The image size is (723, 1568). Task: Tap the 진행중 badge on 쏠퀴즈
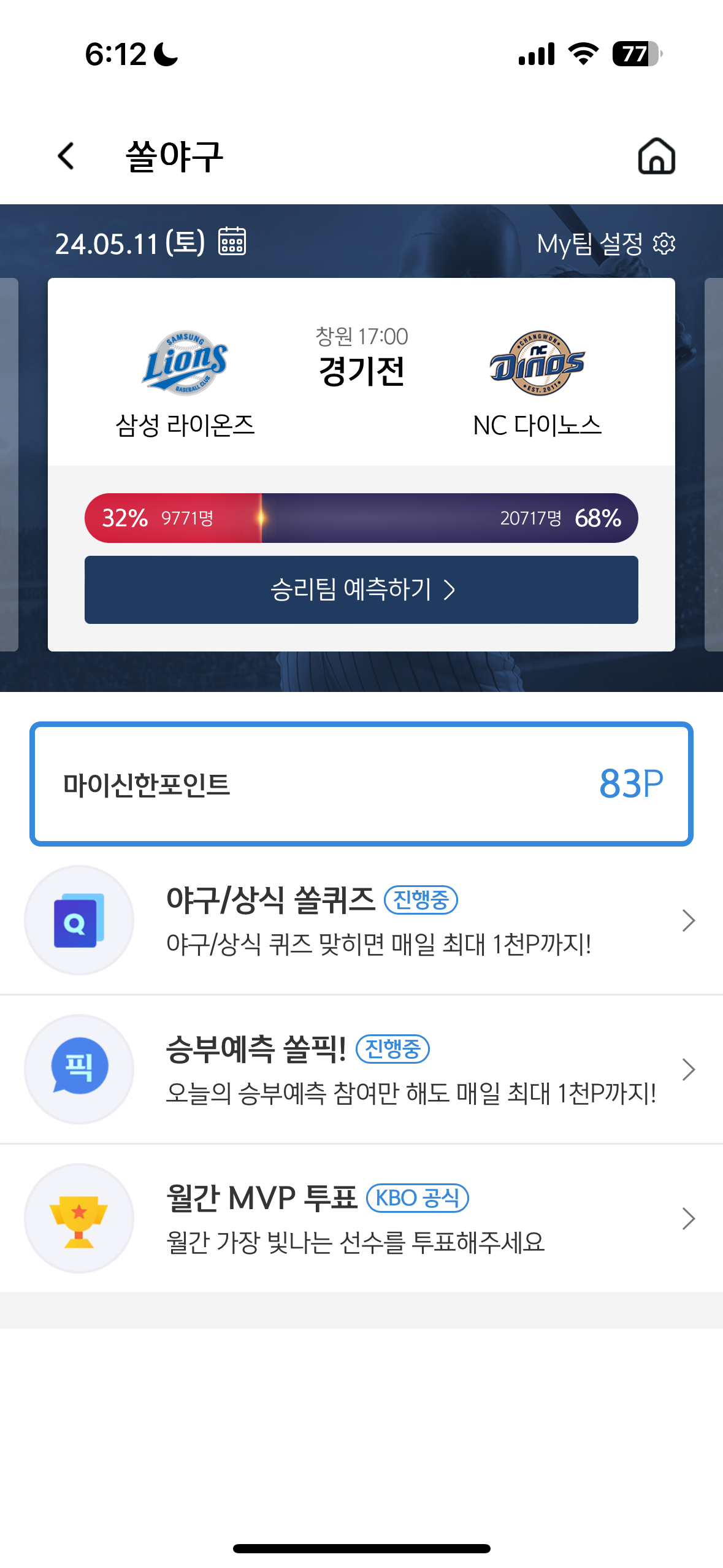tap(422, 900)
